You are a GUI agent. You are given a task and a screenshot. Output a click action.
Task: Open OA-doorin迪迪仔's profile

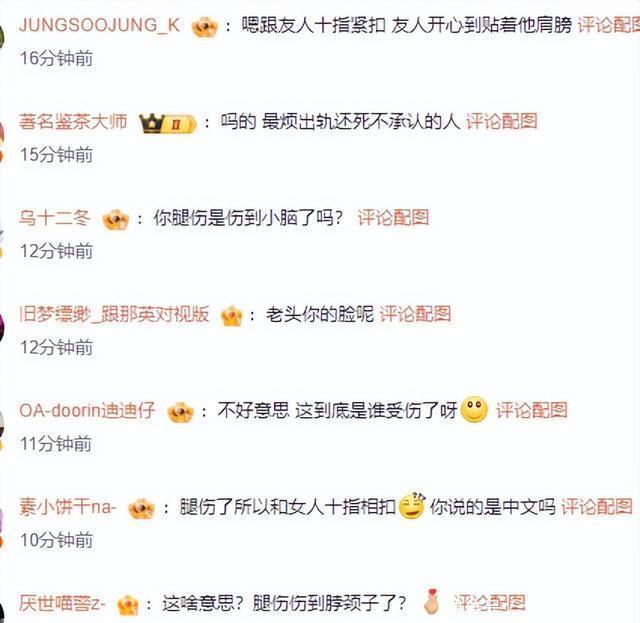tap(88, 410)
